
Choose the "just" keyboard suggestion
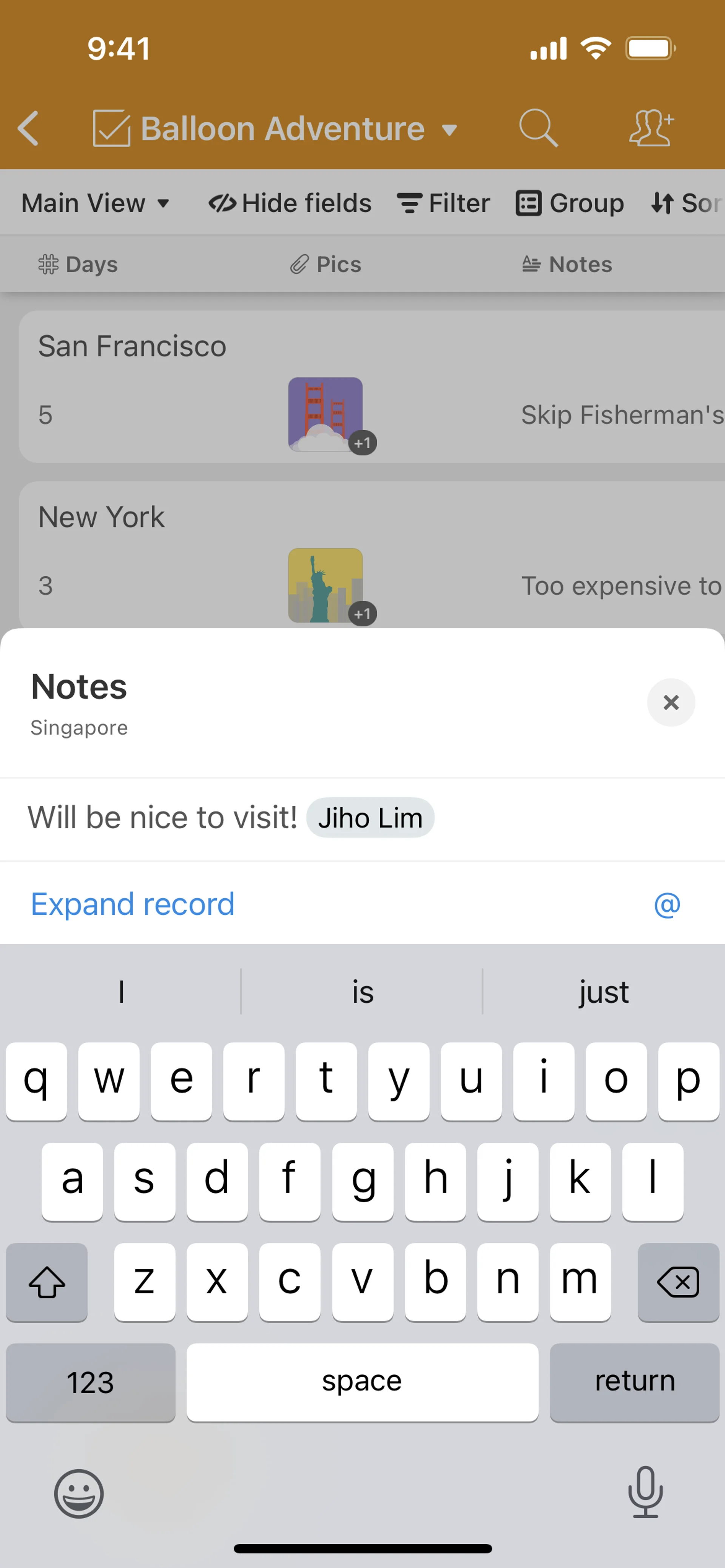click(603, 992)
